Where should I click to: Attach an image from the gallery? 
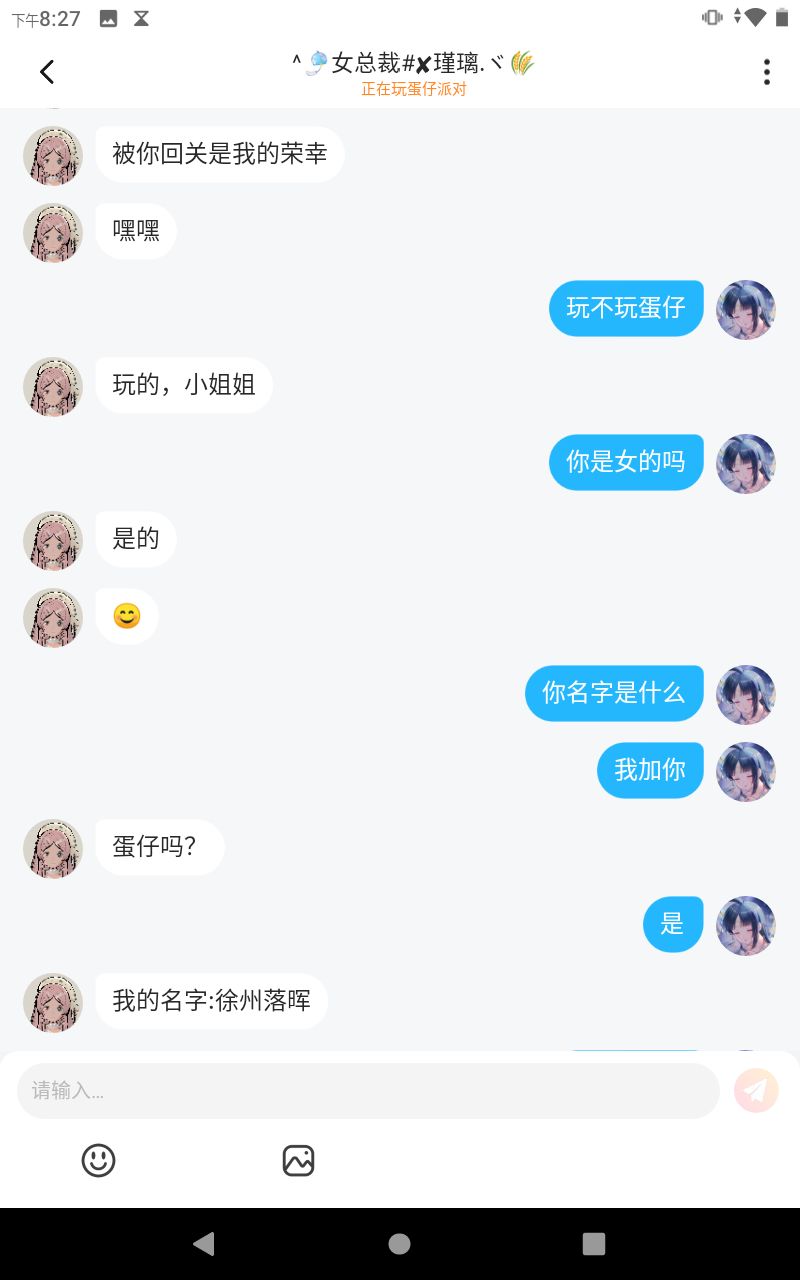click(x=298, y=1160)
